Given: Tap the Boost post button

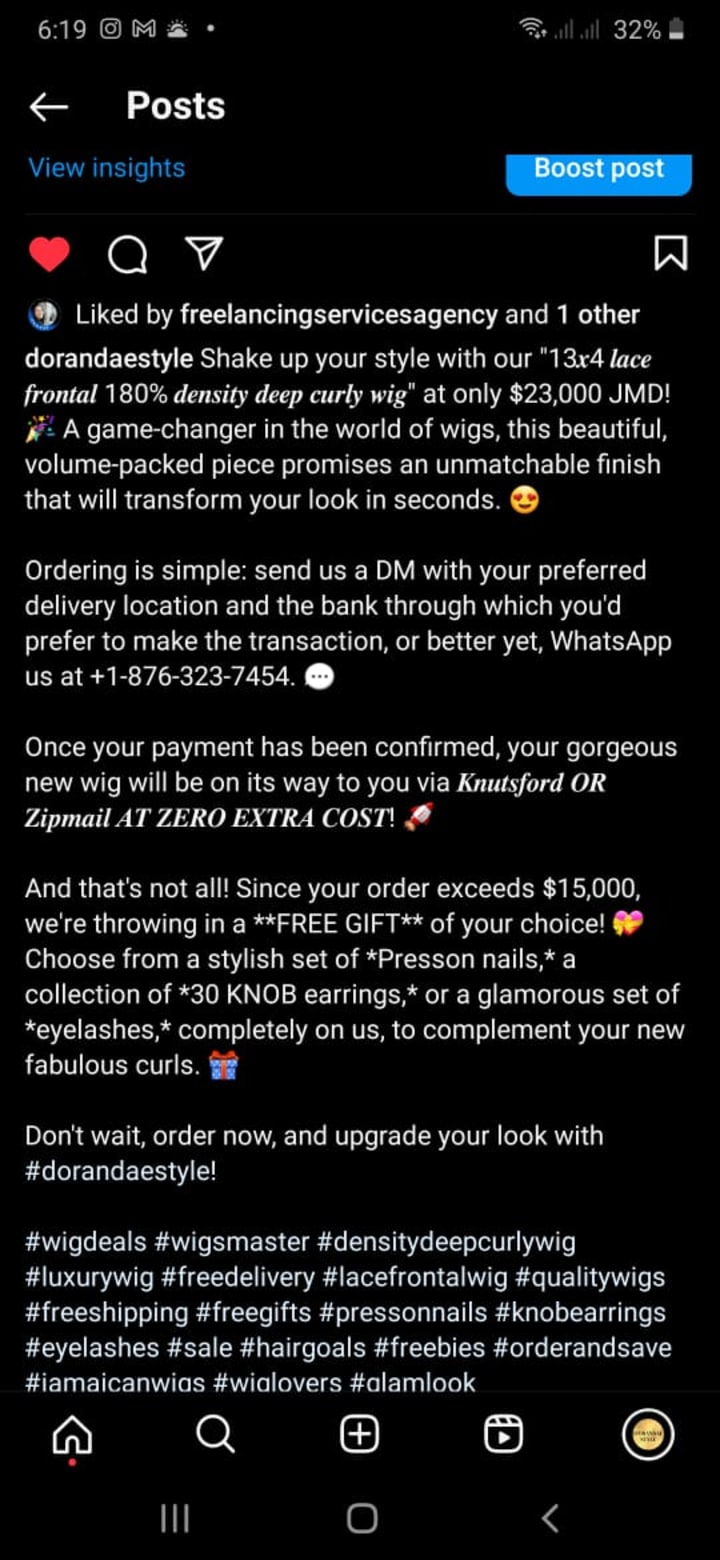Looking at the screenshot, I should 598,170.
